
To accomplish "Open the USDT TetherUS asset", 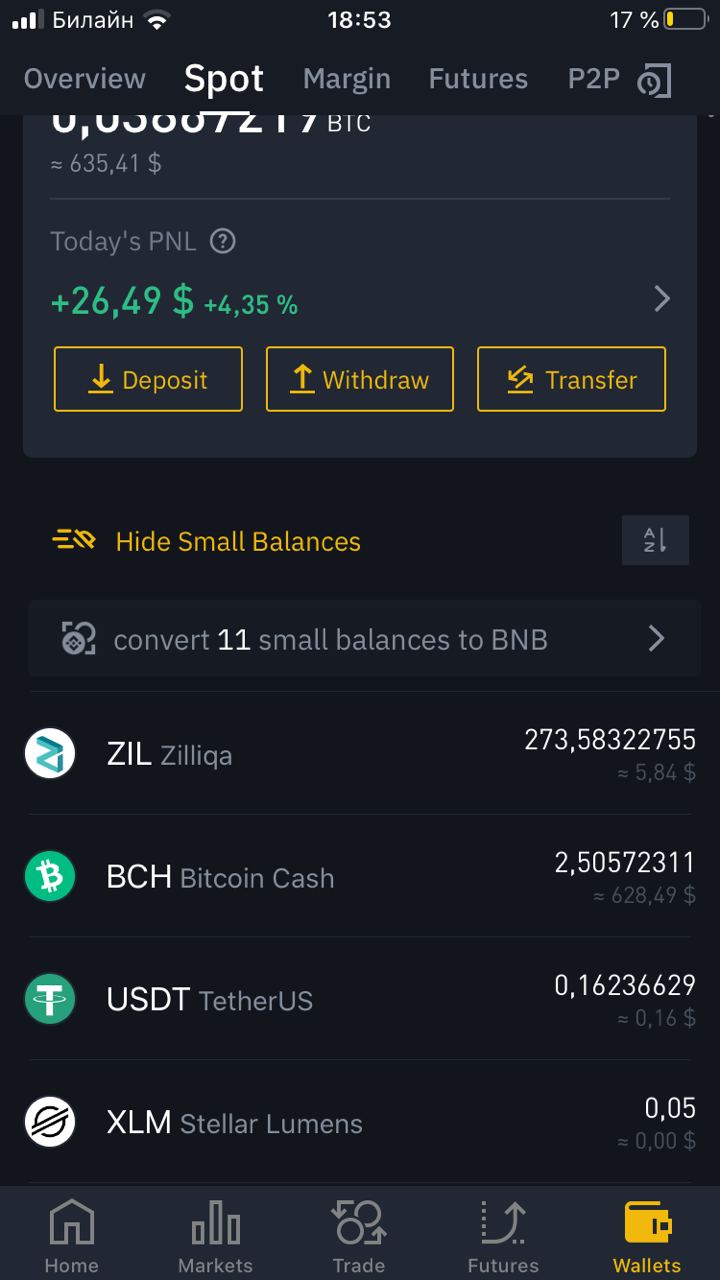I will [x=360, y=1000].
